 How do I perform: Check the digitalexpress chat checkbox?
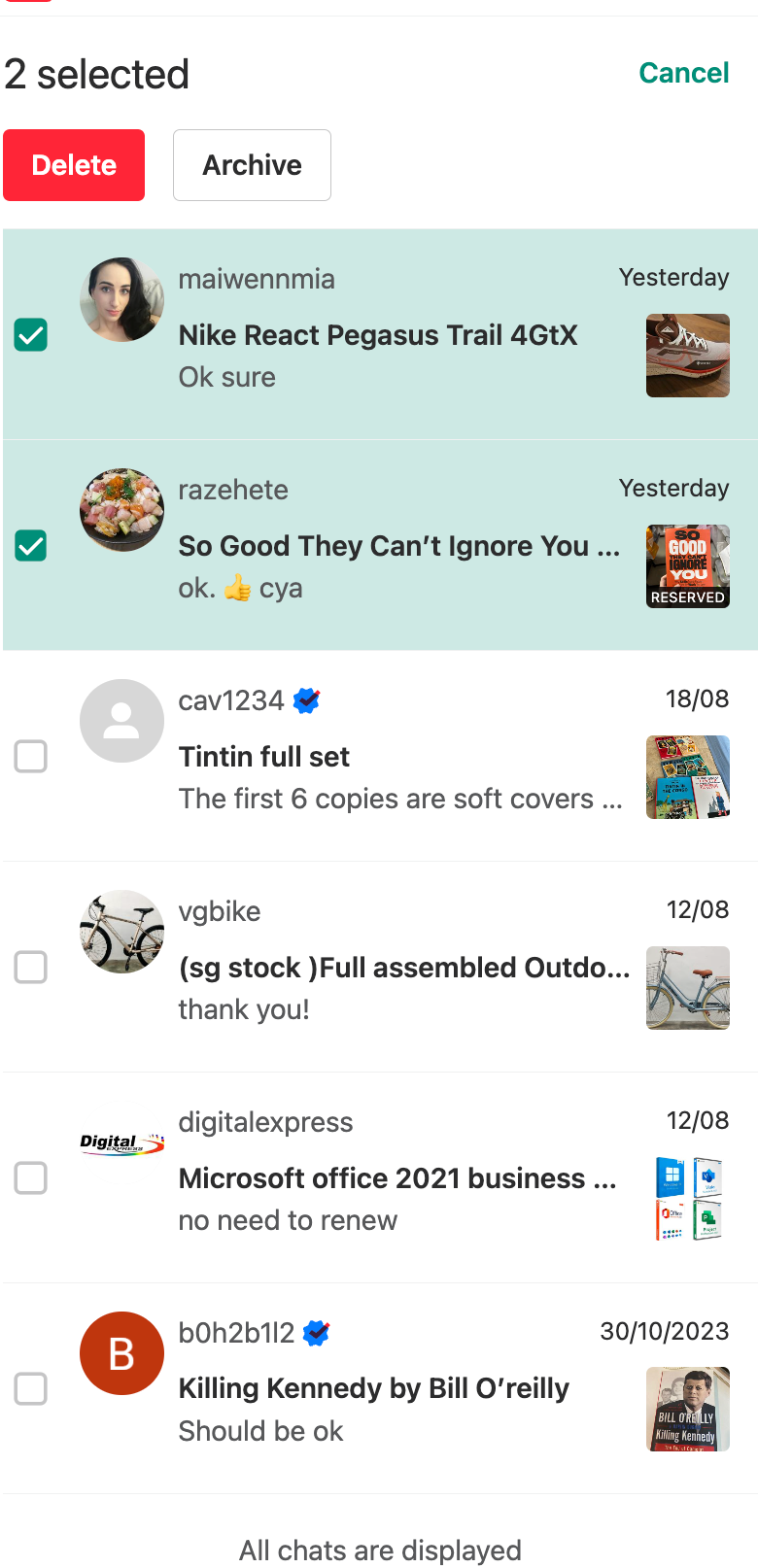[x=31, y=1178]
